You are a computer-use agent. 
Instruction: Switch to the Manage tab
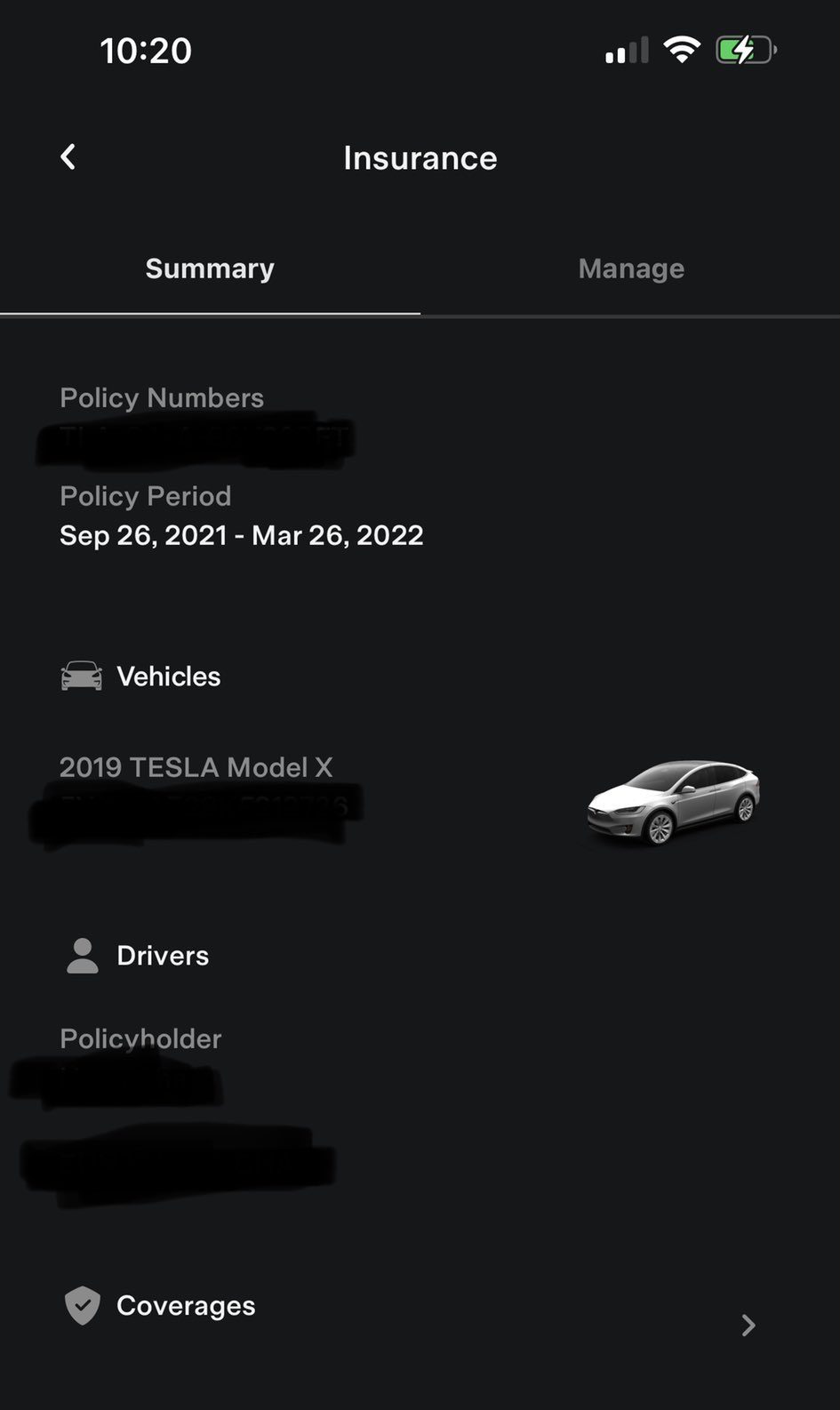[x=631, y=268]
